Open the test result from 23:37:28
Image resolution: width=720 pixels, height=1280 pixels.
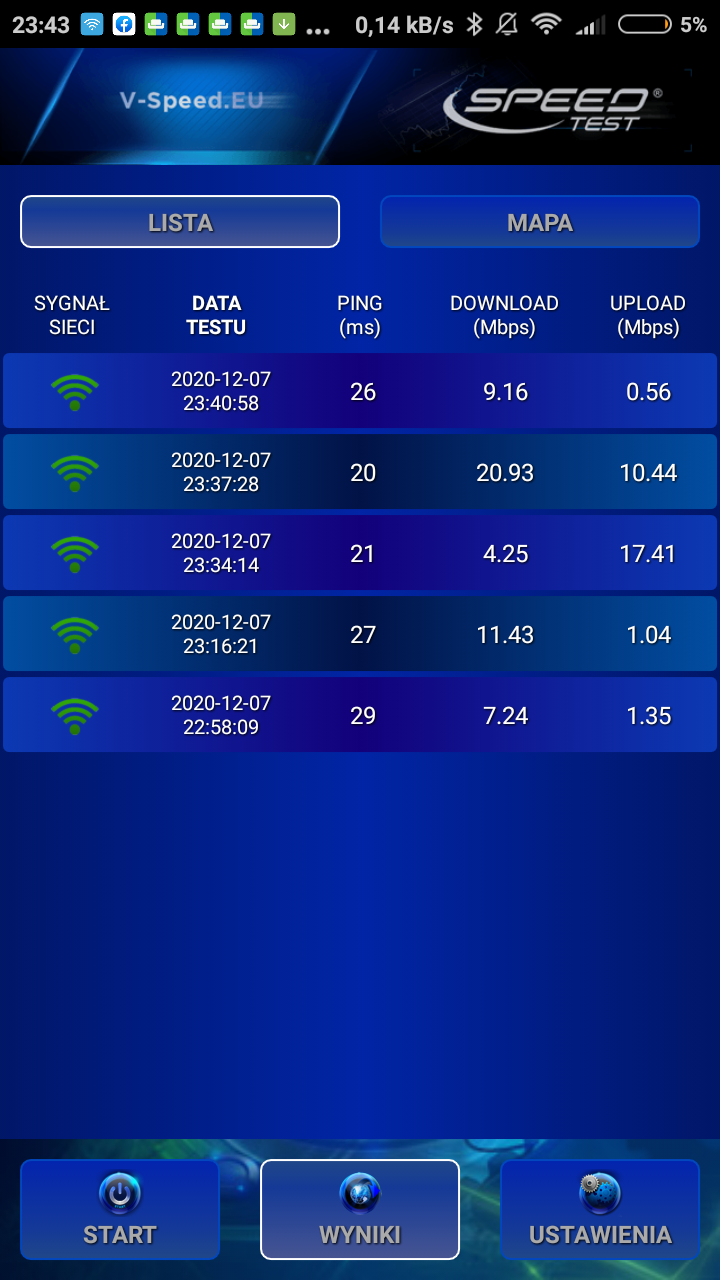tap(360, 472)
